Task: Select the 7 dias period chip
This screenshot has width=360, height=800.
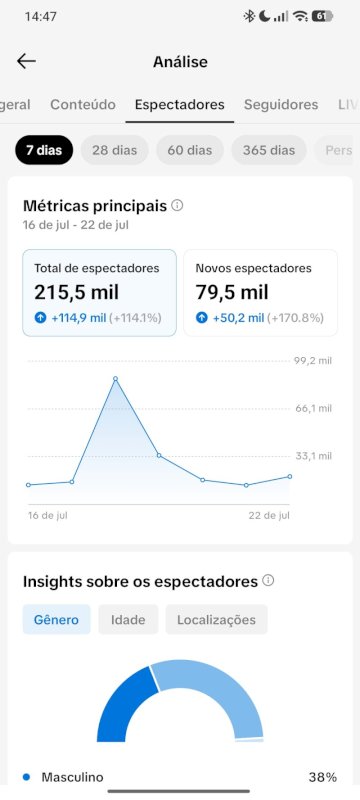Action: click(x=44, y=150)
